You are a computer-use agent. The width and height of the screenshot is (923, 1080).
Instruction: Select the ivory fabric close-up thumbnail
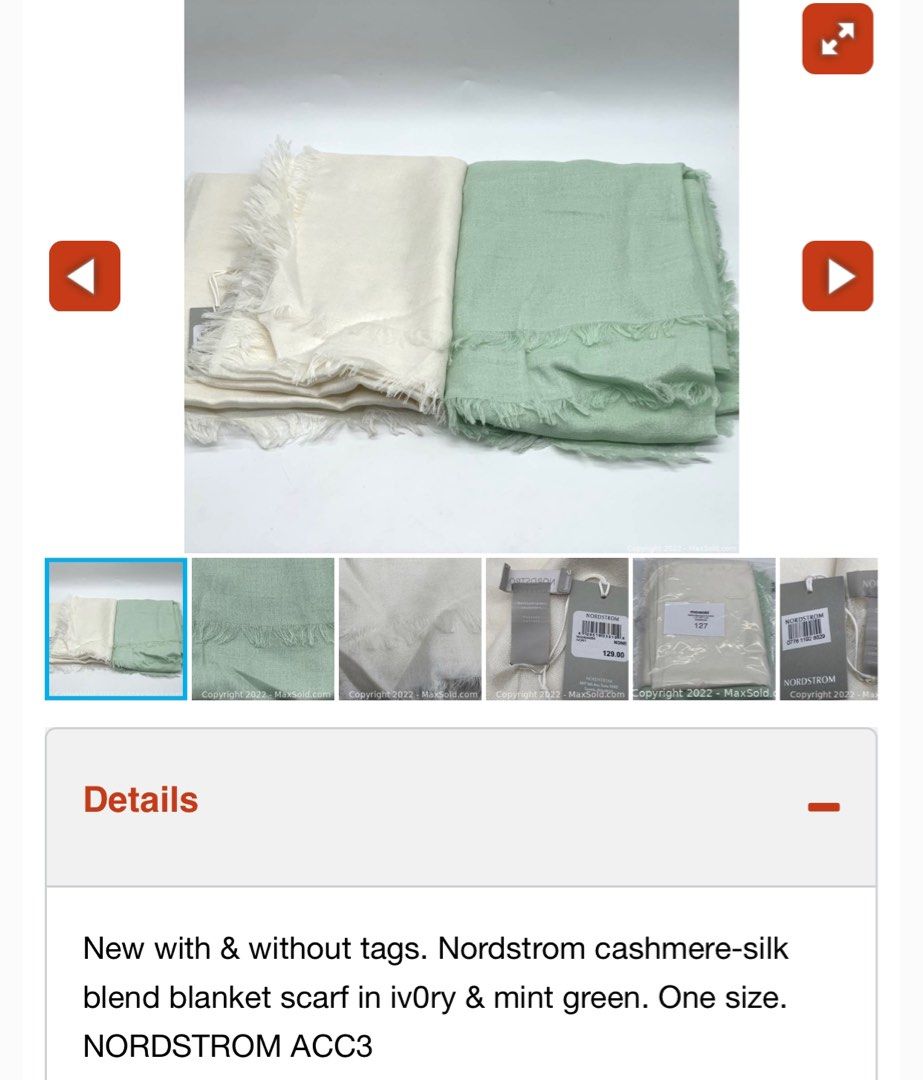pos(409,629)
